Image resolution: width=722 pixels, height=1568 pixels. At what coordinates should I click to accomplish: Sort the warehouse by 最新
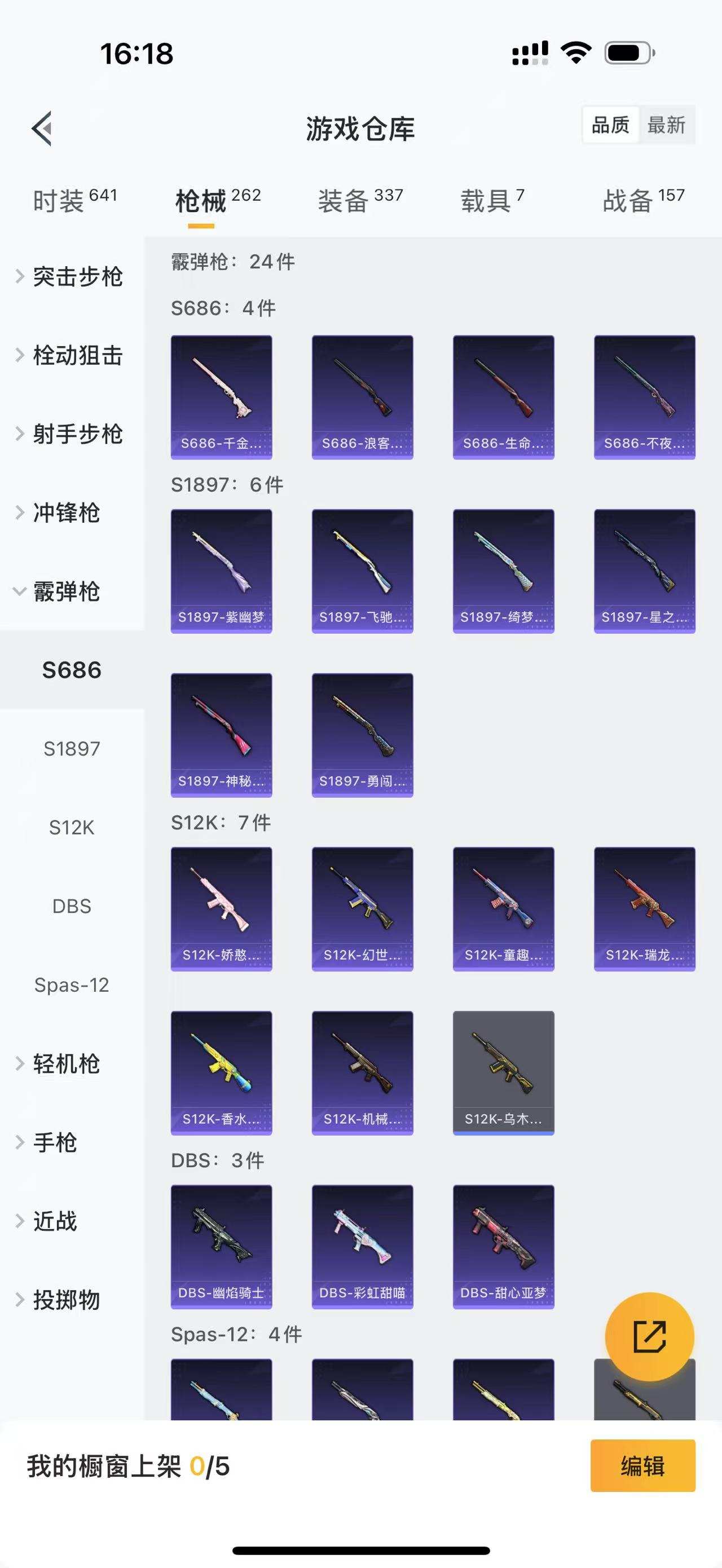(666, 125)
